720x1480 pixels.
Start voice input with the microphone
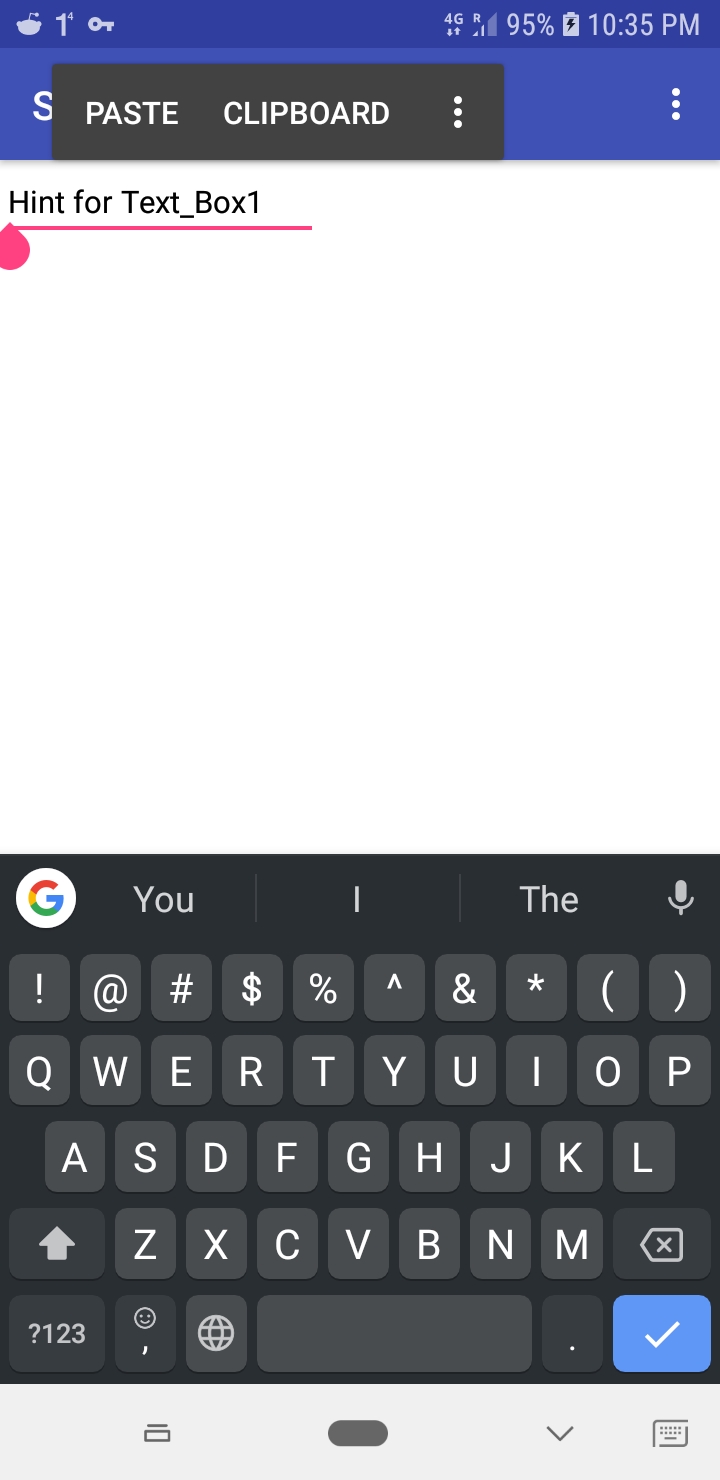click(x=680, y=899)
